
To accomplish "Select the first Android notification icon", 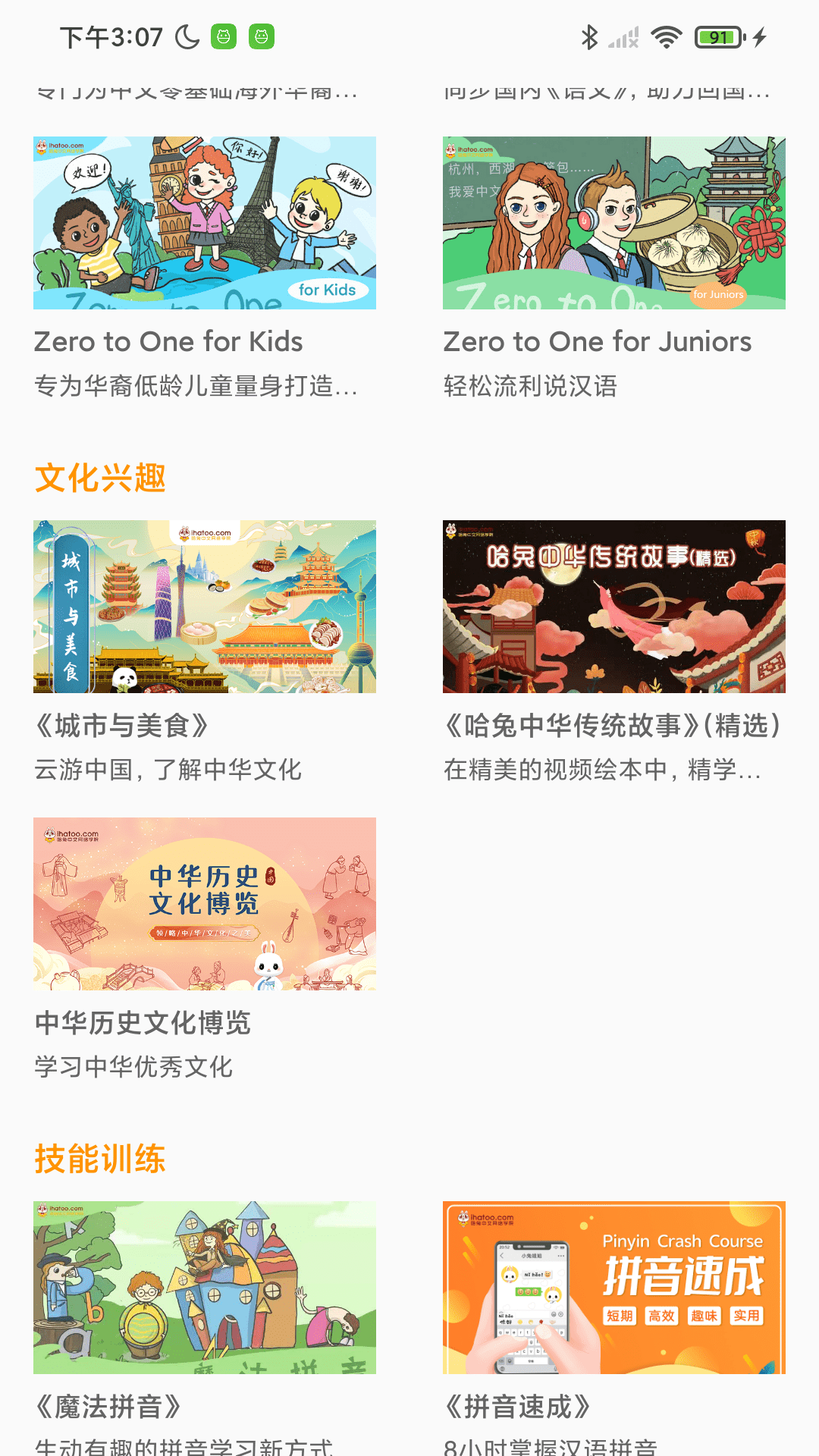I will tap(224, 35).
